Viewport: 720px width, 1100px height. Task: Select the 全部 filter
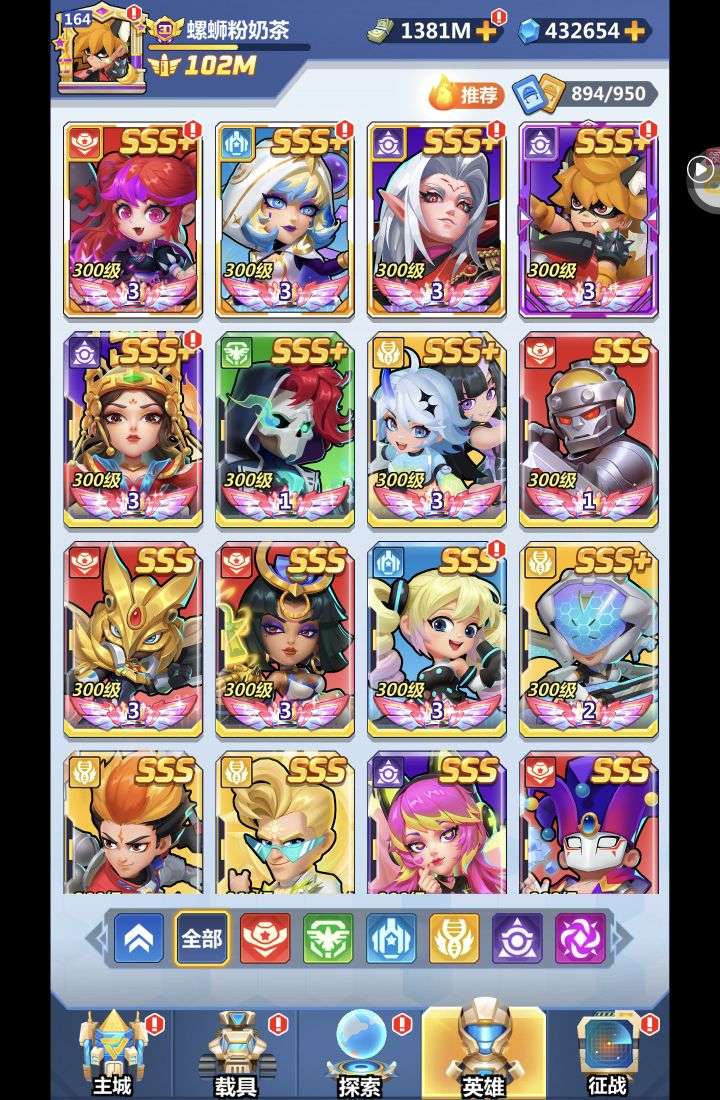tap(201, 939)
